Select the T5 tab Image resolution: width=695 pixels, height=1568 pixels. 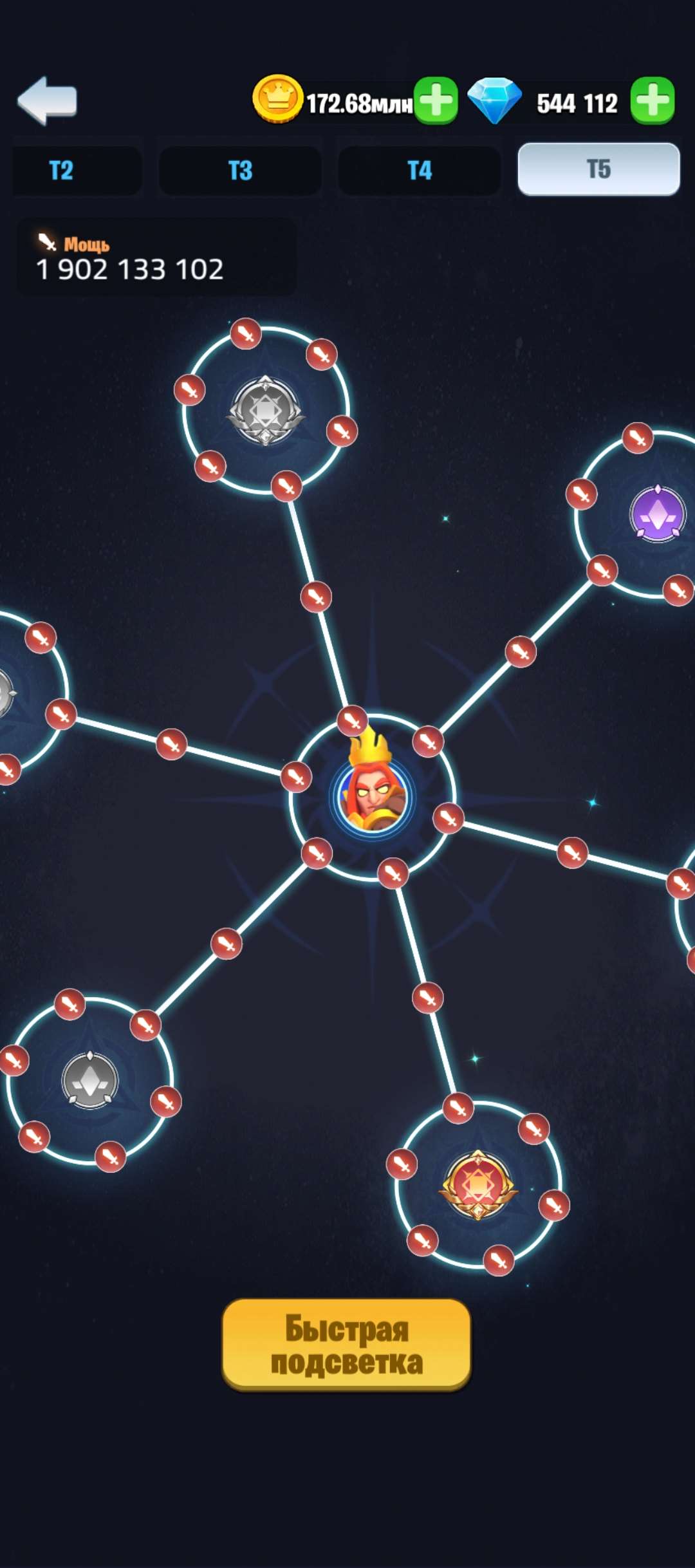click(x=598, y=169)
